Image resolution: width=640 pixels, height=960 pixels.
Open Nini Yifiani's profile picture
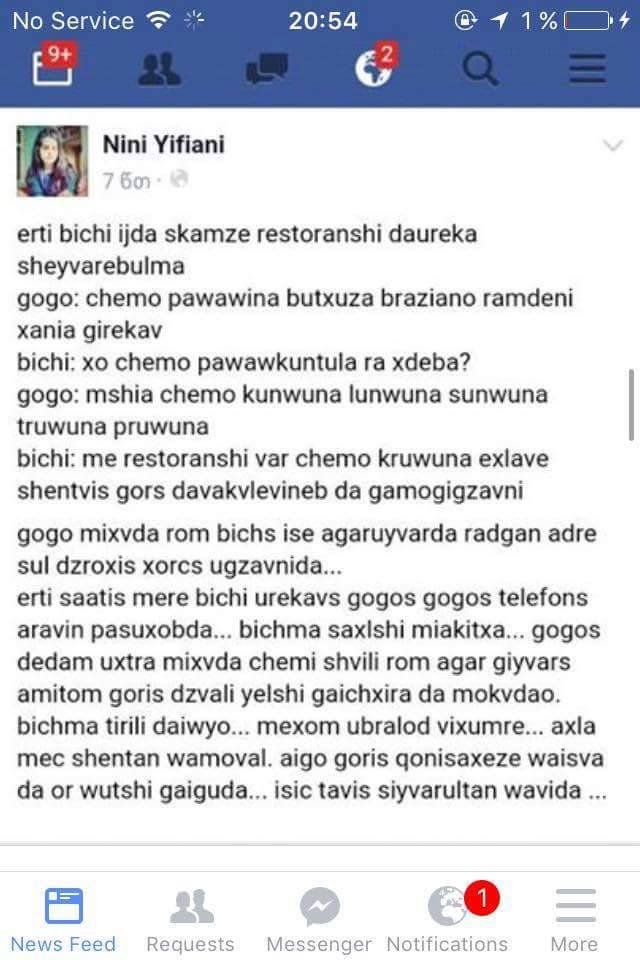52,161
